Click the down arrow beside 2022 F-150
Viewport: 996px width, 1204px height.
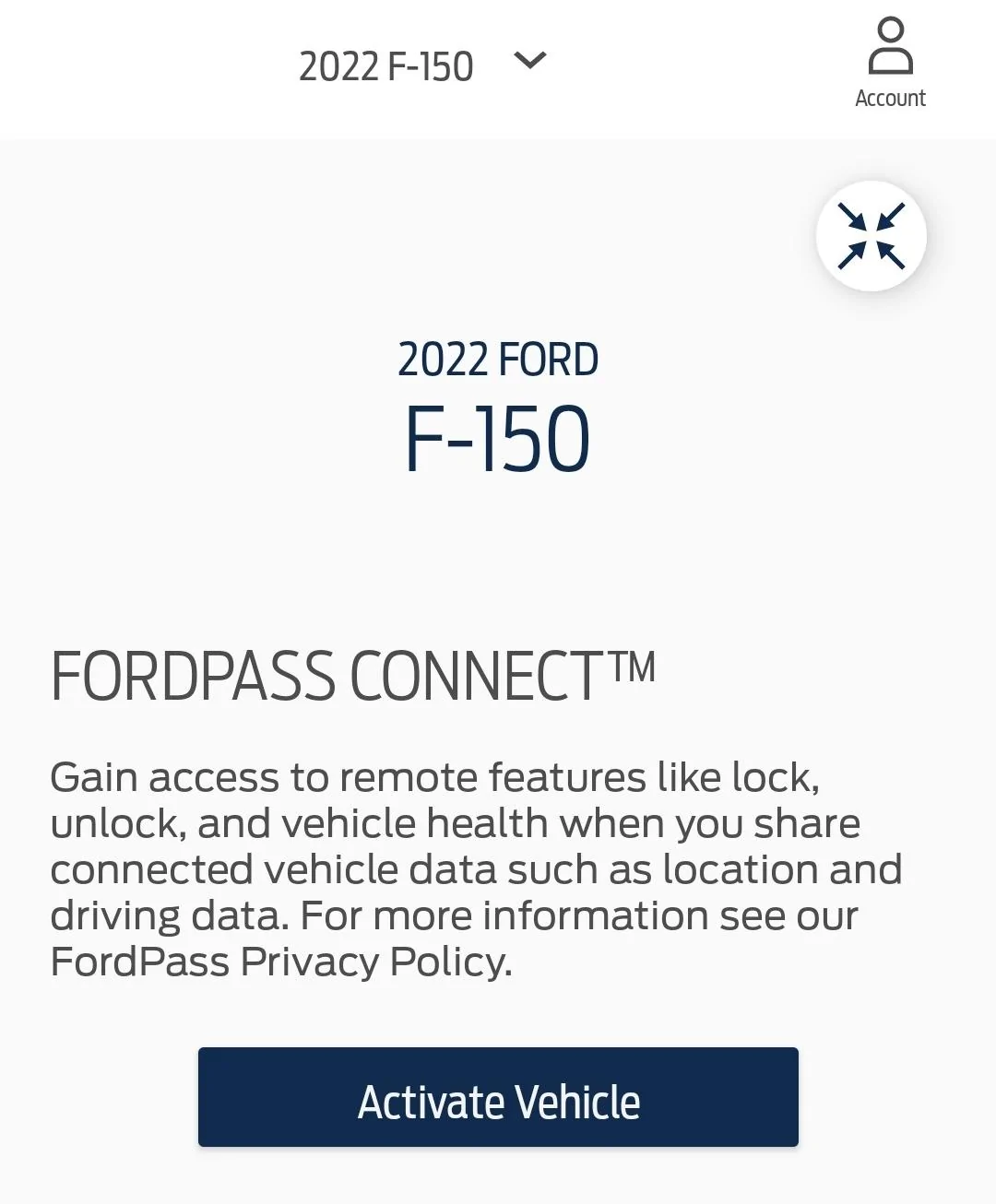528,61
